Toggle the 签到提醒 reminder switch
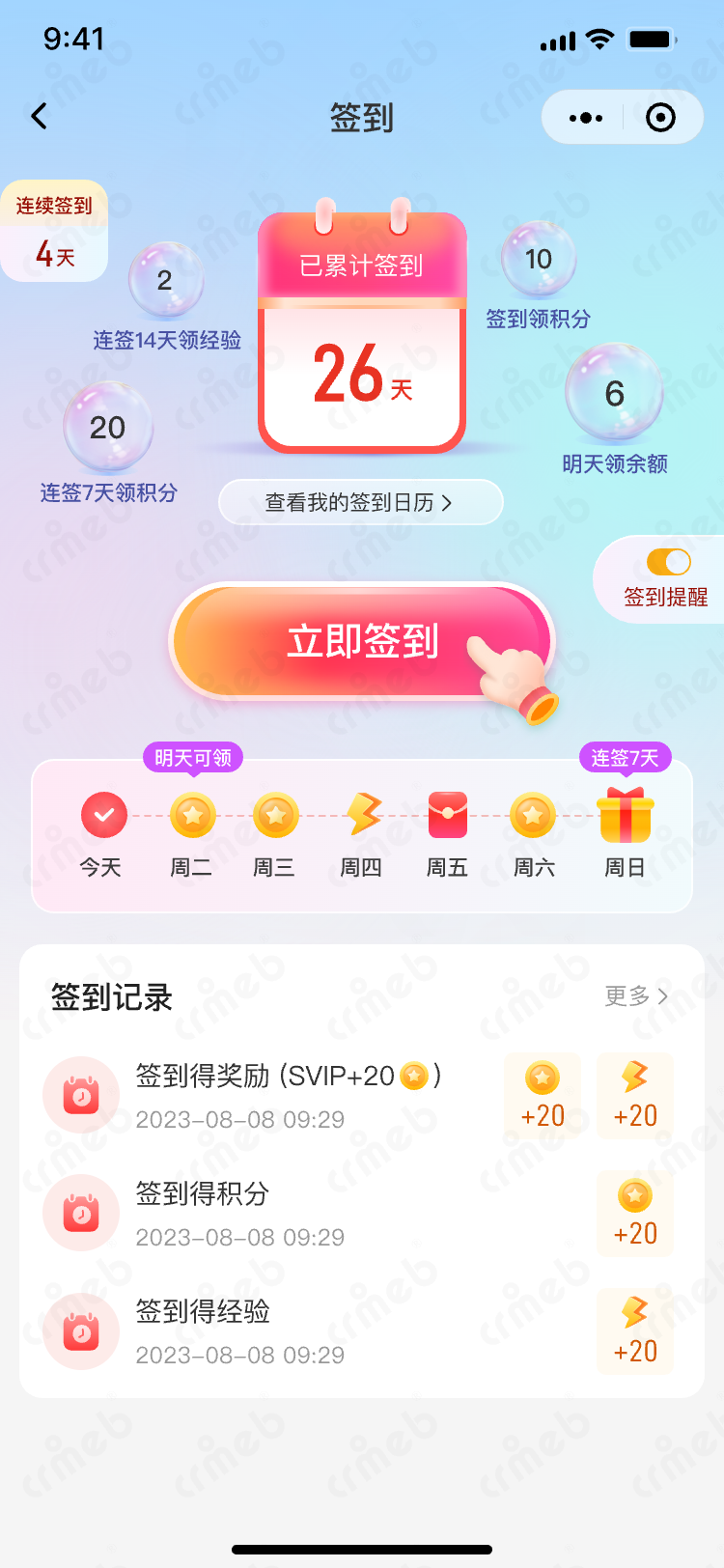Screen dimensions: 724x1568 click(668, 563)
